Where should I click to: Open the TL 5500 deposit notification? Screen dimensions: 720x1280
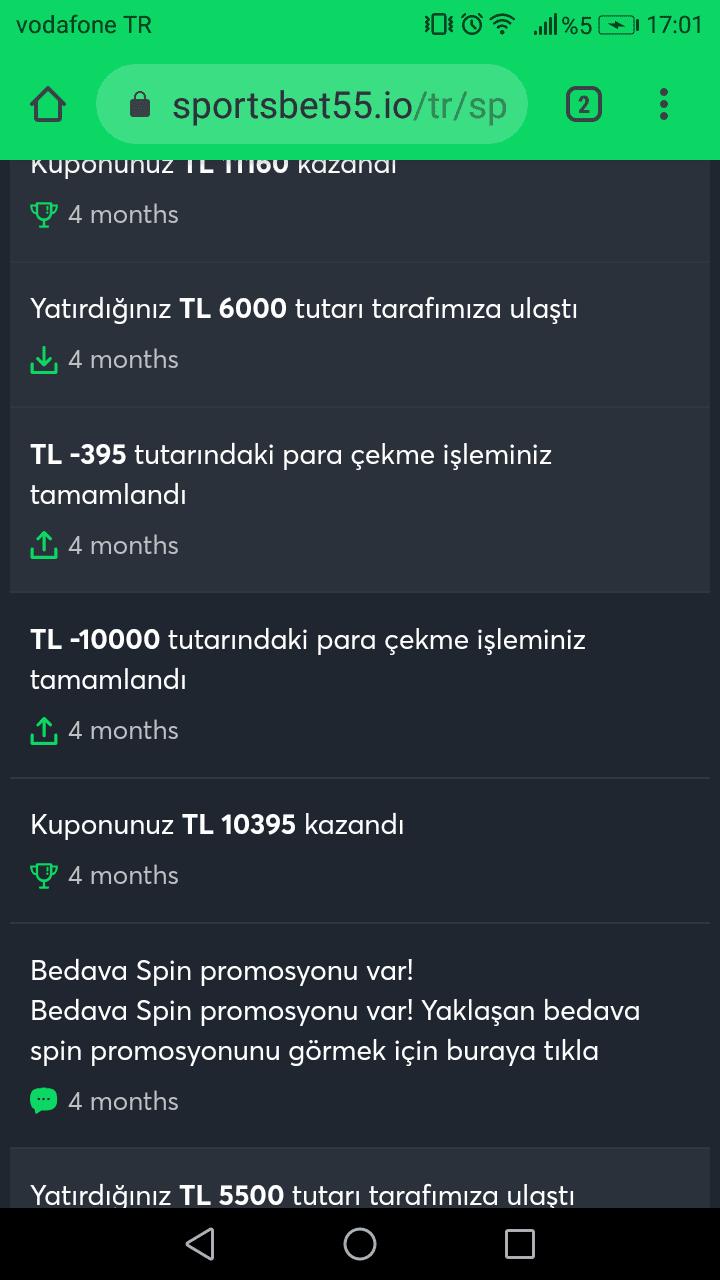(x=360, y=1180)
